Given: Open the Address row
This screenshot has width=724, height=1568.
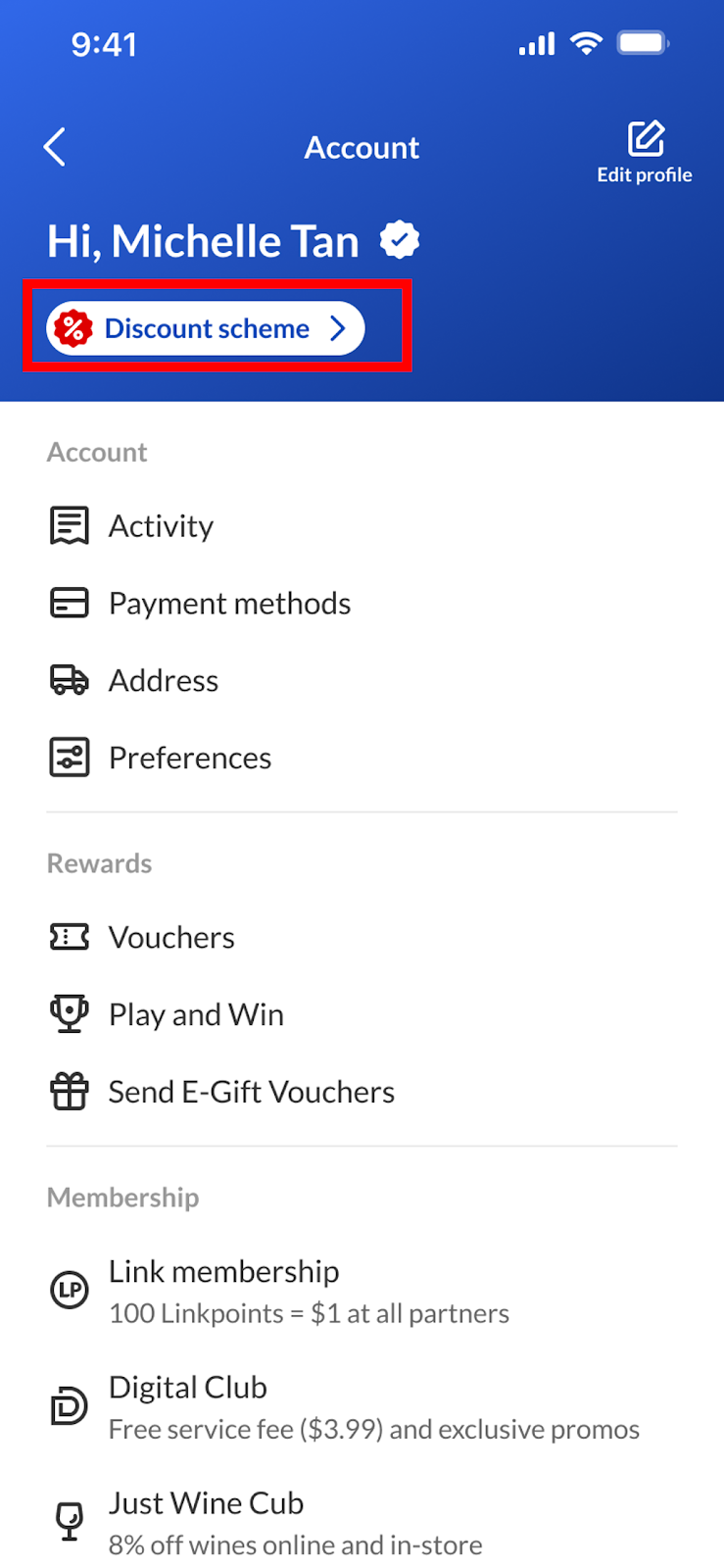Looking at the screenshot, I should pos(164,681).
